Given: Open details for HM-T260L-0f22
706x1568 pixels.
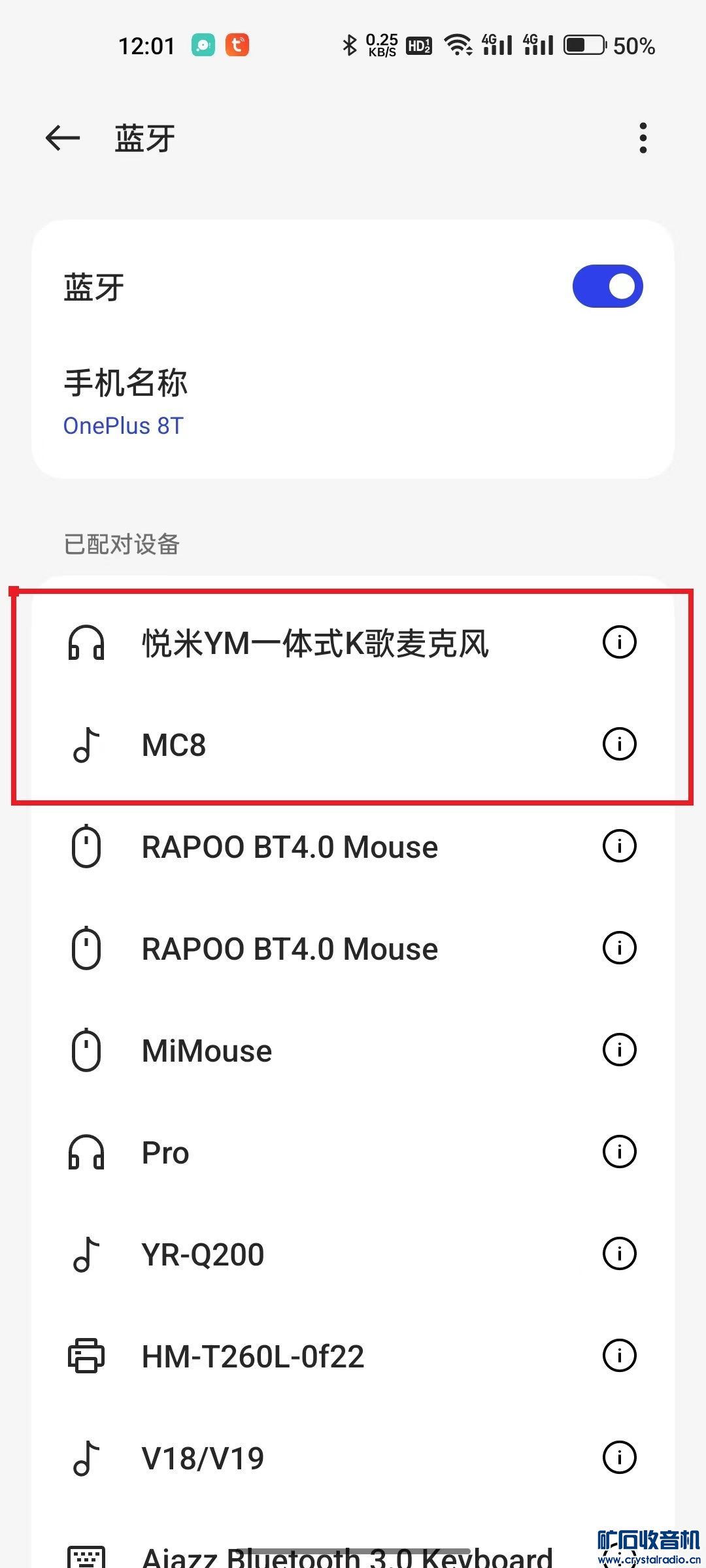Looking at the screenshot, I should 618,1355.
